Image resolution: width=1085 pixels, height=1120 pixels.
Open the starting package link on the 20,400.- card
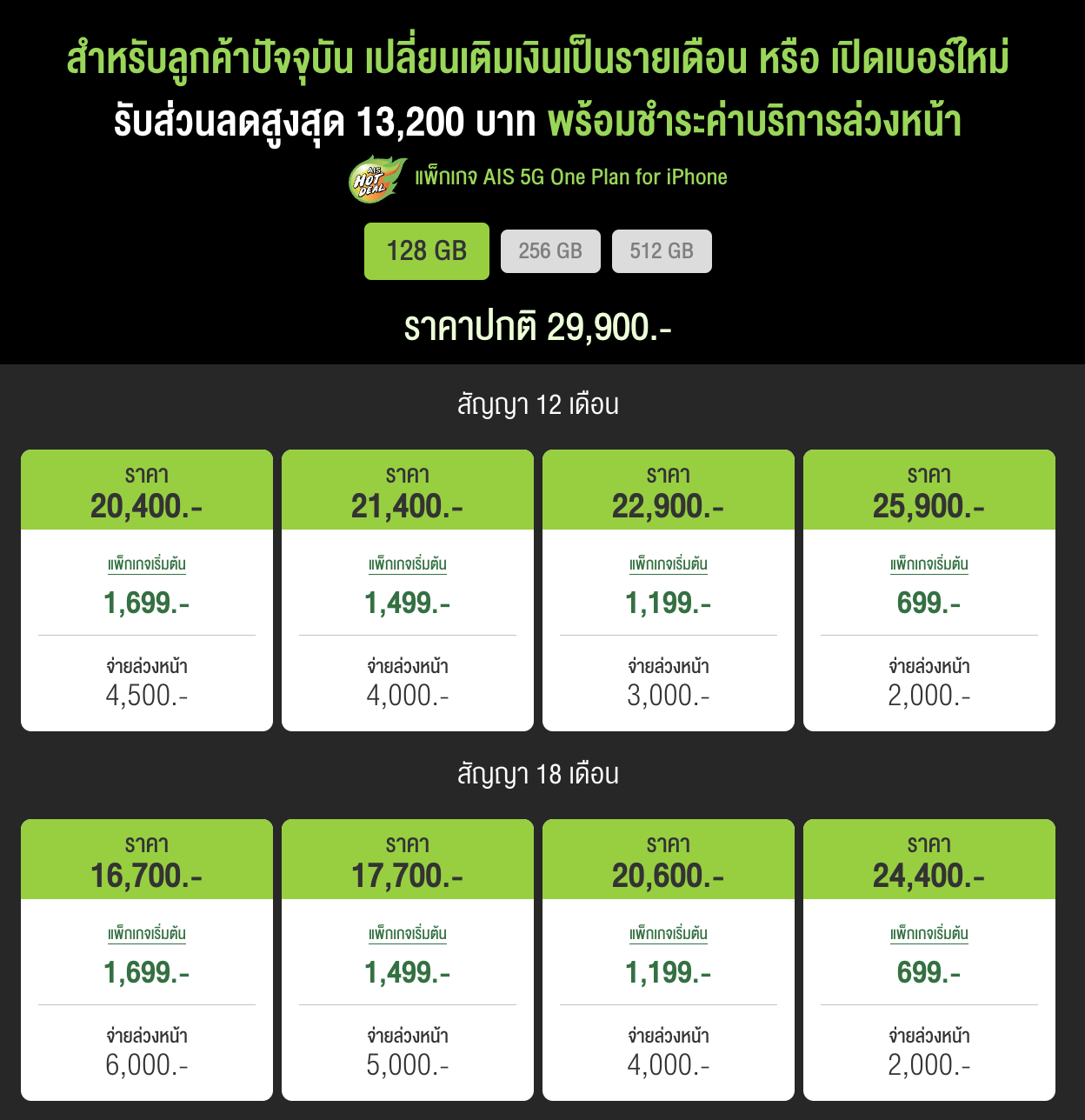[147, 564]
